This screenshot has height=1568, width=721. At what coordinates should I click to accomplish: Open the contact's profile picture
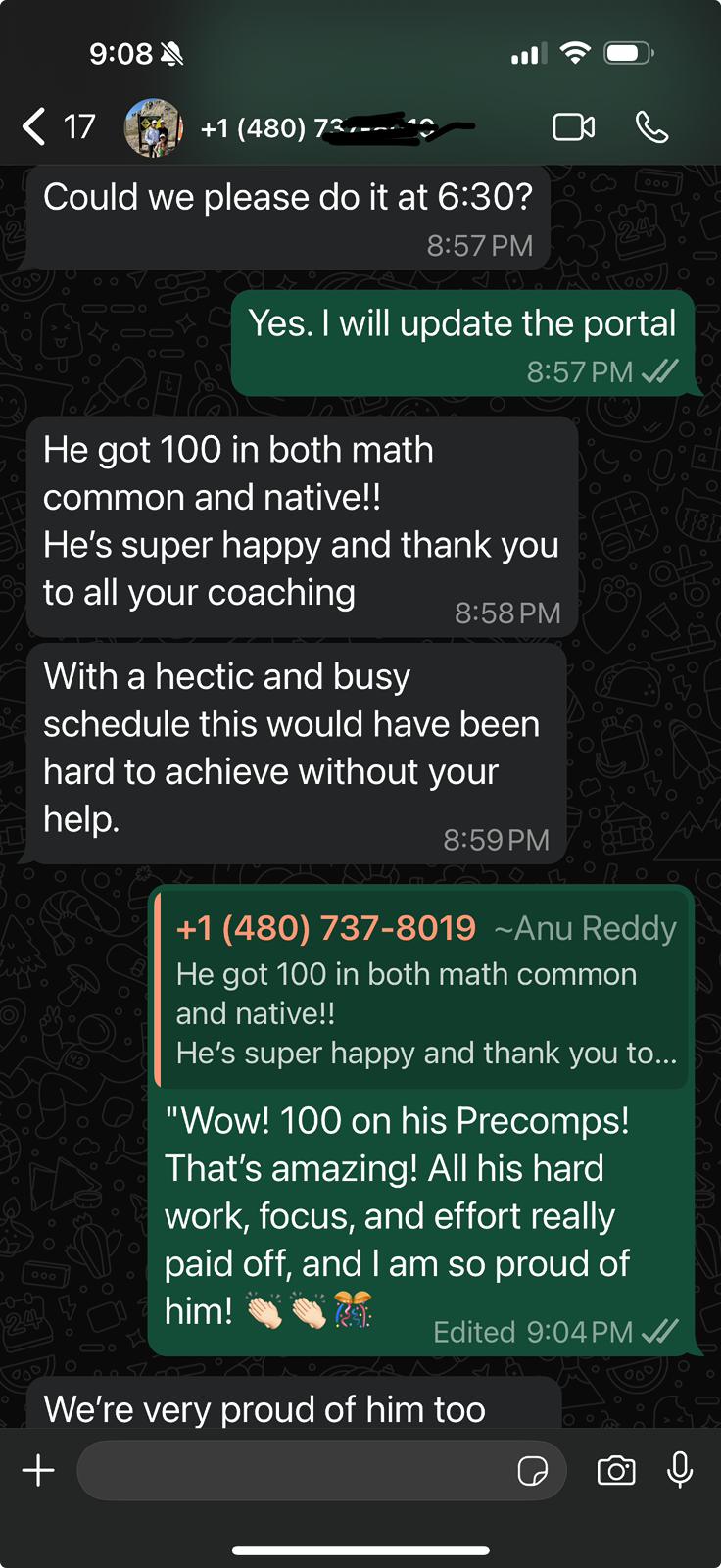click(154, 127)
